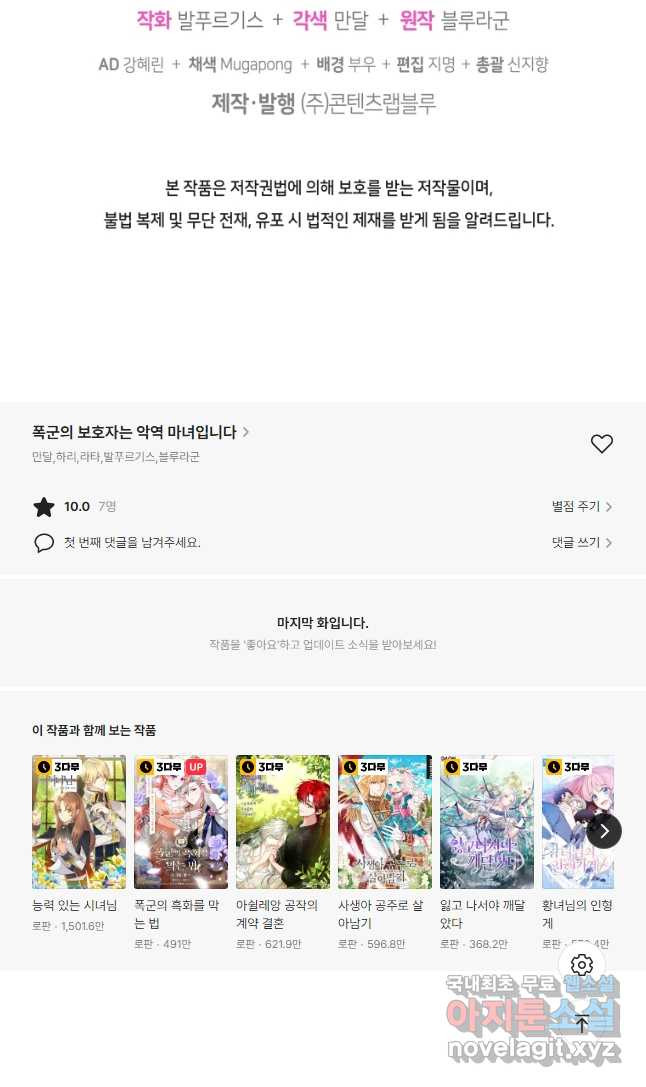Image resolution: width=646 pixels, height=1087 pixels.
Task: Open 폭군의 흑화를 막는 법 webtoon
Action: [x=181, y=822]
